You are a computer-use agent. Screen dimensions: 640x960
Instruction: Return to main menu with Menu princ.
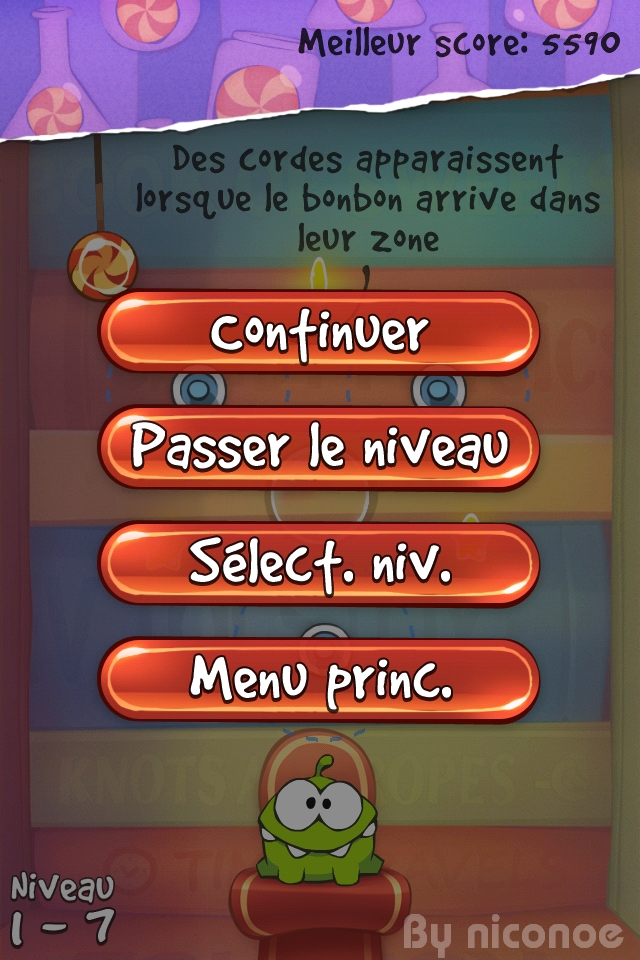tap(319, 680)
